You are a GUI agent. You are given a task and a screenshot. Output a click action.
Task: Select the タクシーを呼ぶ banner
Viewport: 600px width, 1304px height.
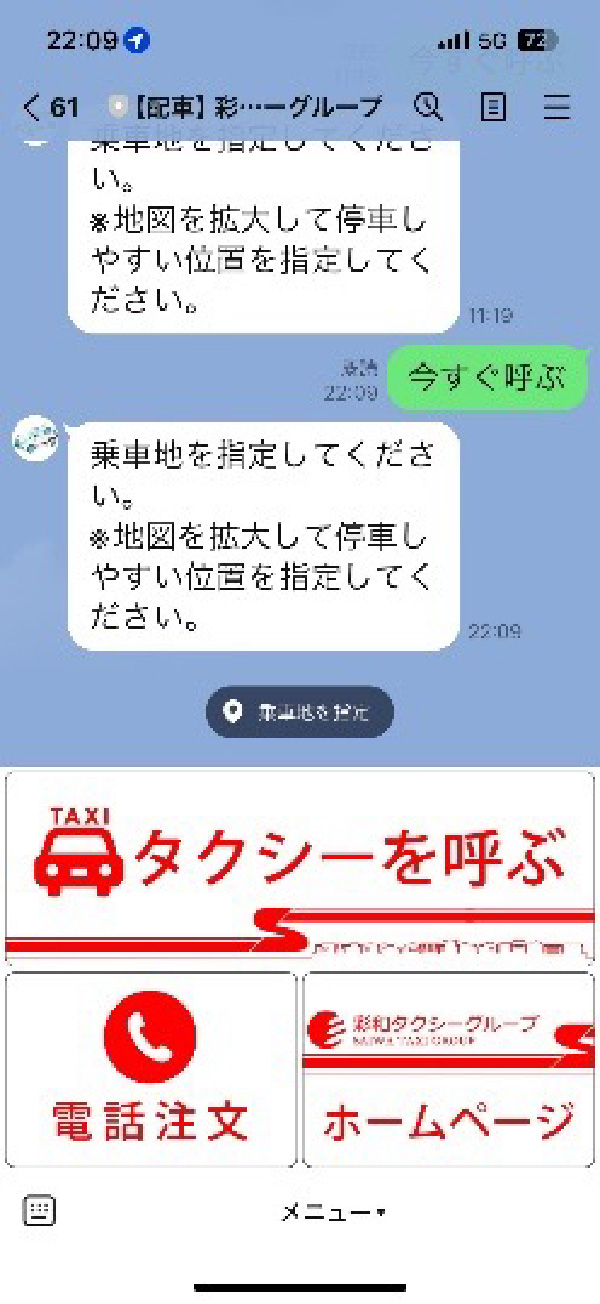[x=300, y=865]
